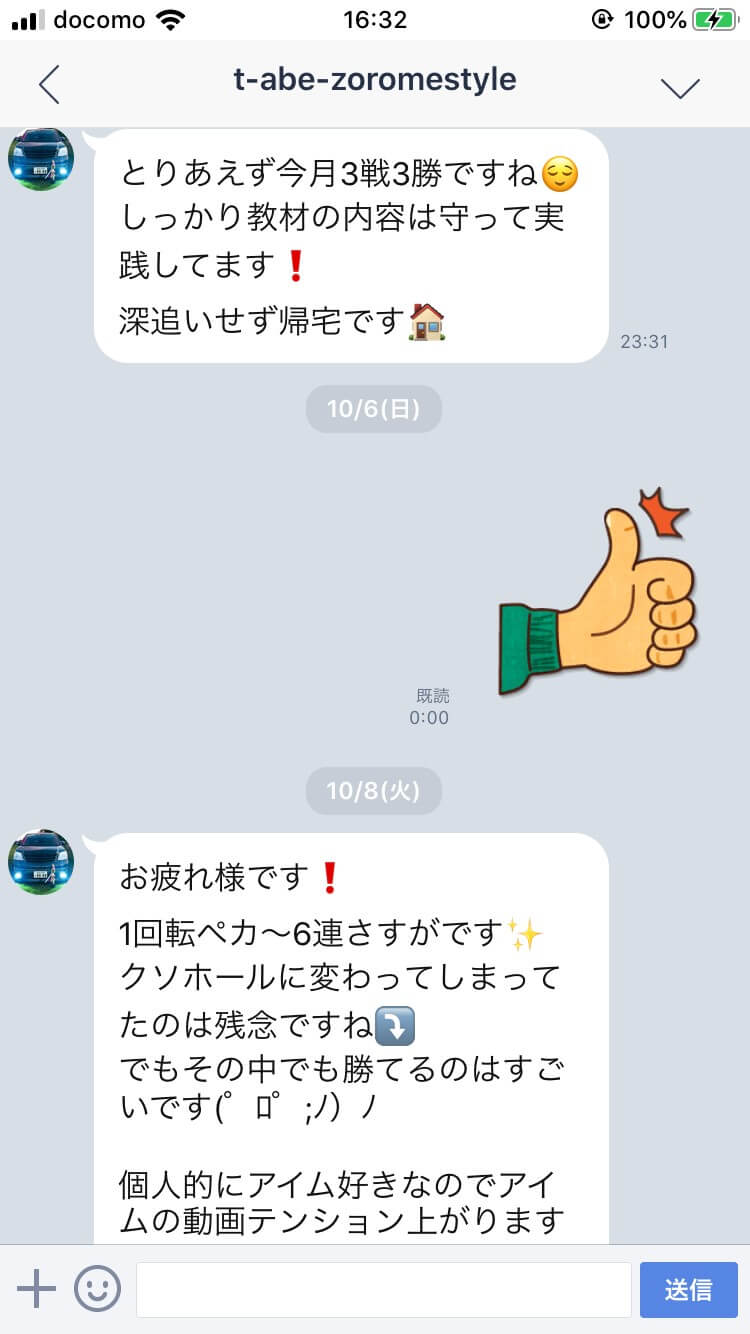The image size is (750, 1334).
Task: Open sender's avatar beside the 23:31 message
Action: [41, 159]
